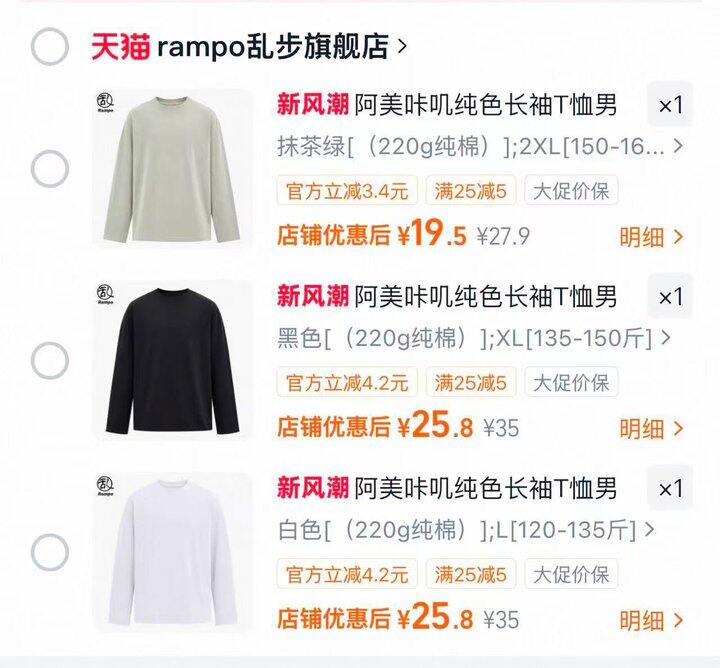Adjust quantity ×1 for the 黑色 shirt
Image resolution: width=720 pixels, height=668 pixels.
[x=670, y=297]
